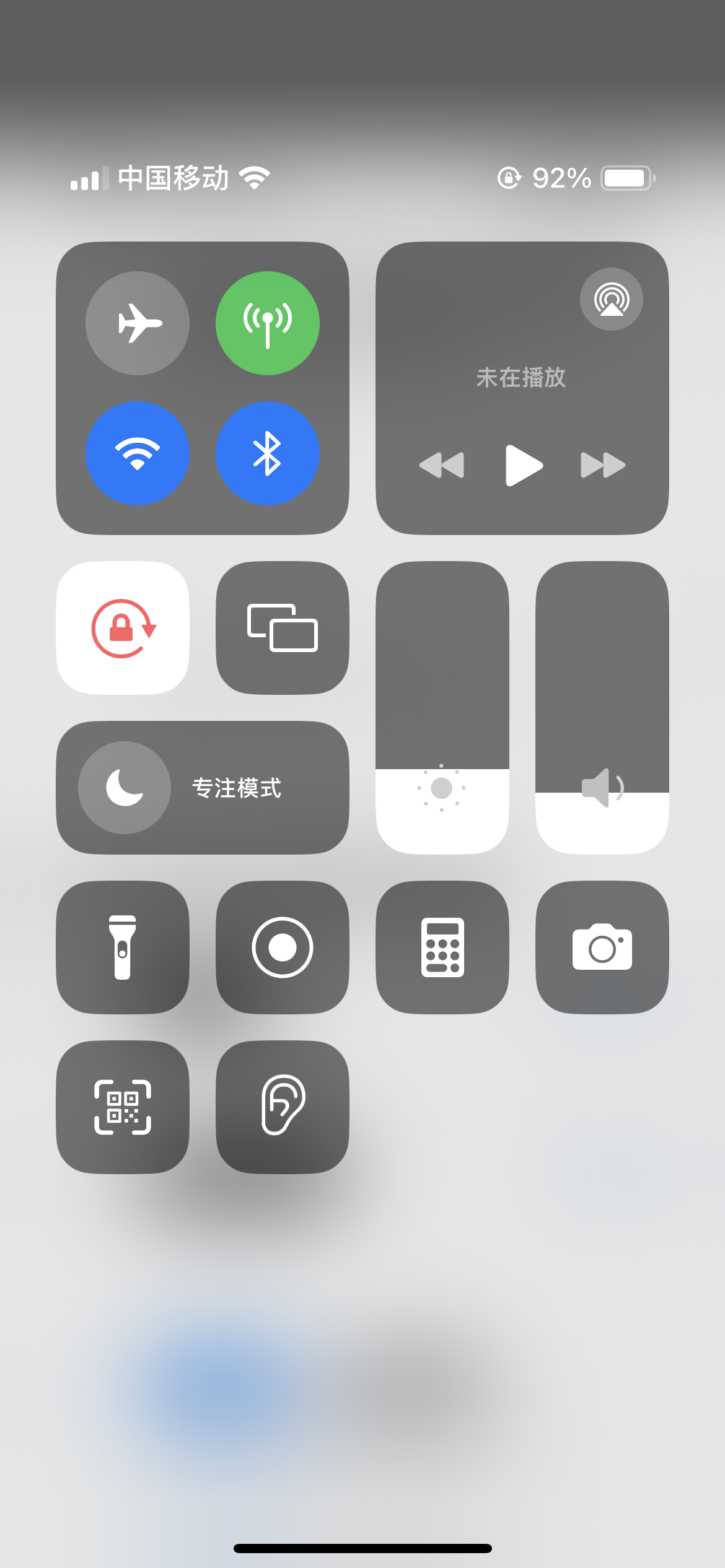Tap the brightness slider
The width and height of the screenshot is (725, 1568).
[442, 707]
